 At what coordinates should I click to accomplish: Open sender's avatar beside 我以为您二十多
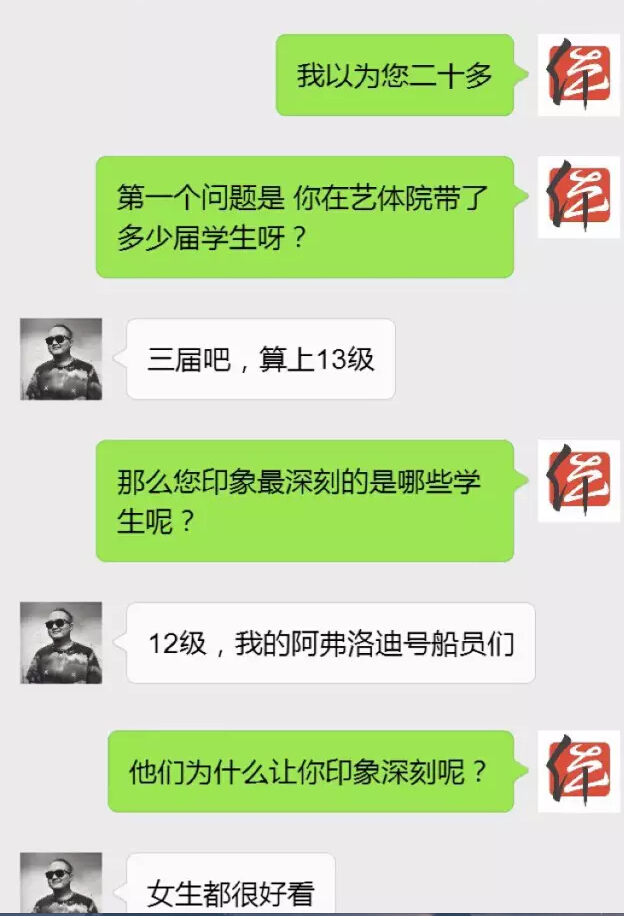pyautogui.click(x=578, y=75)
